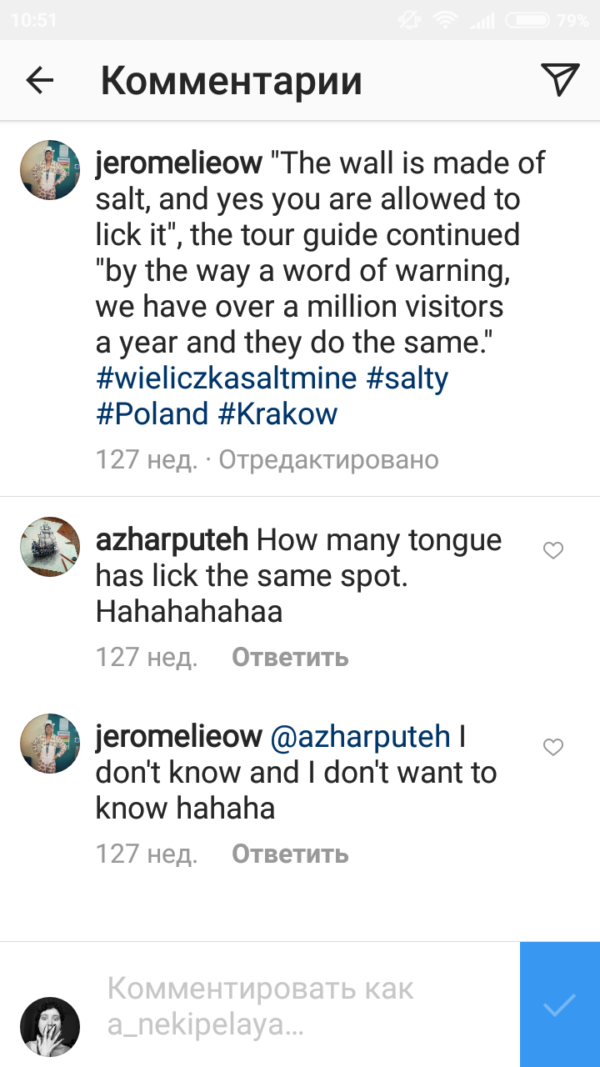Open the #wieliczkasaltmine hashtag
600x1067 pixels.
coord(226,378)
